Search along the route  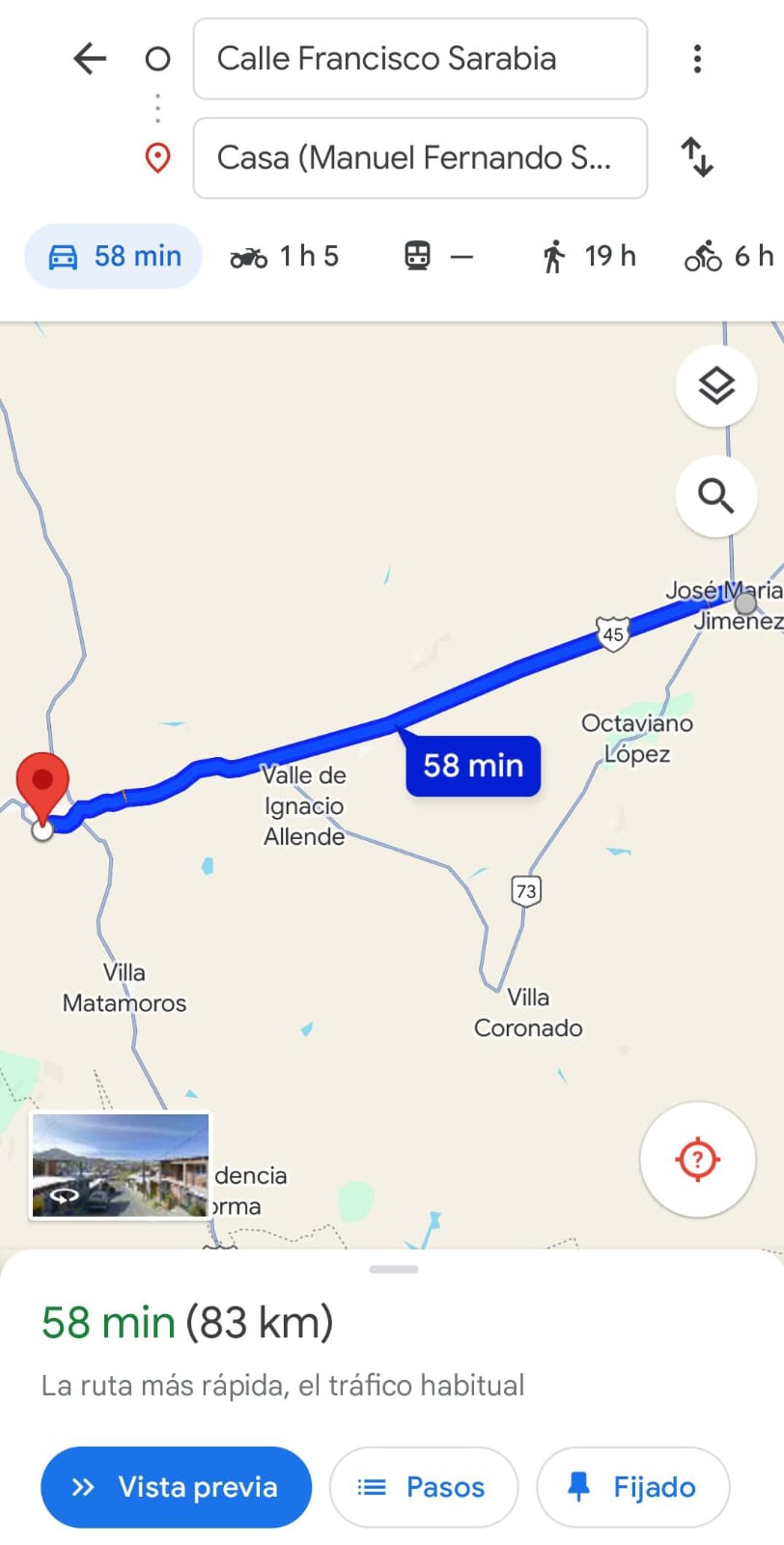click(716, 496)
